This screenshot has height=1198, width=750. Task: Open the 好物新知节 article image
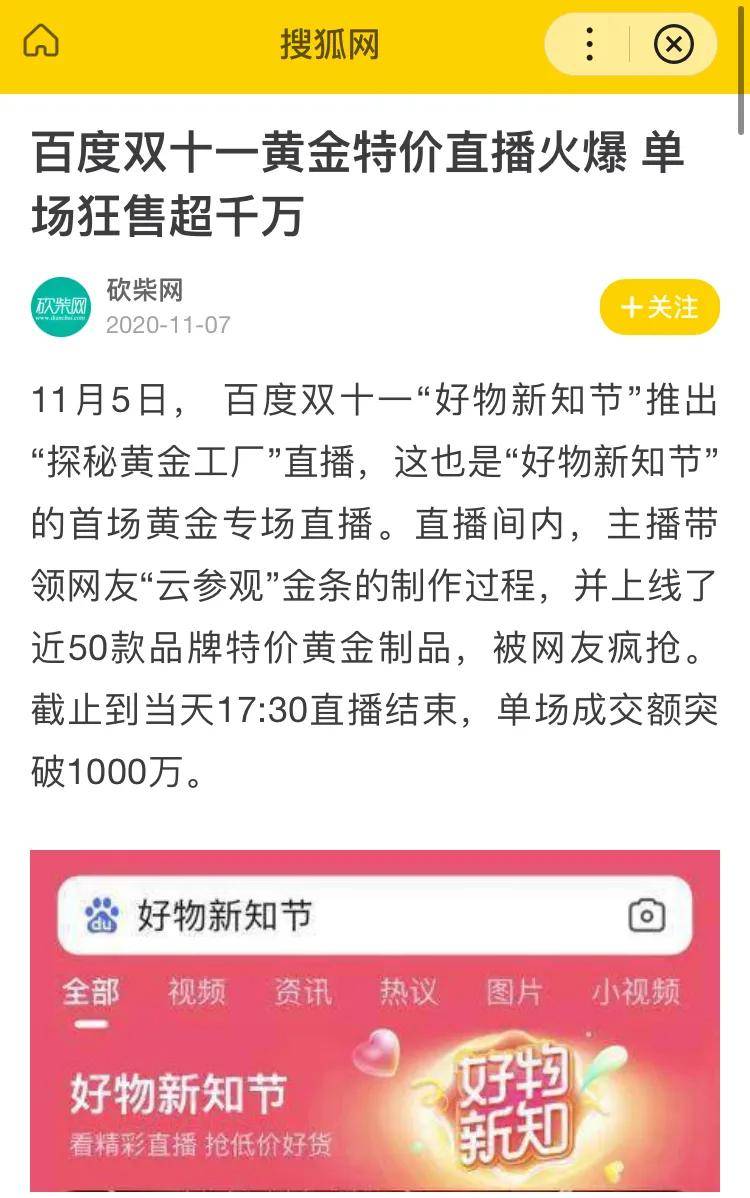(x=375, y=1020)
